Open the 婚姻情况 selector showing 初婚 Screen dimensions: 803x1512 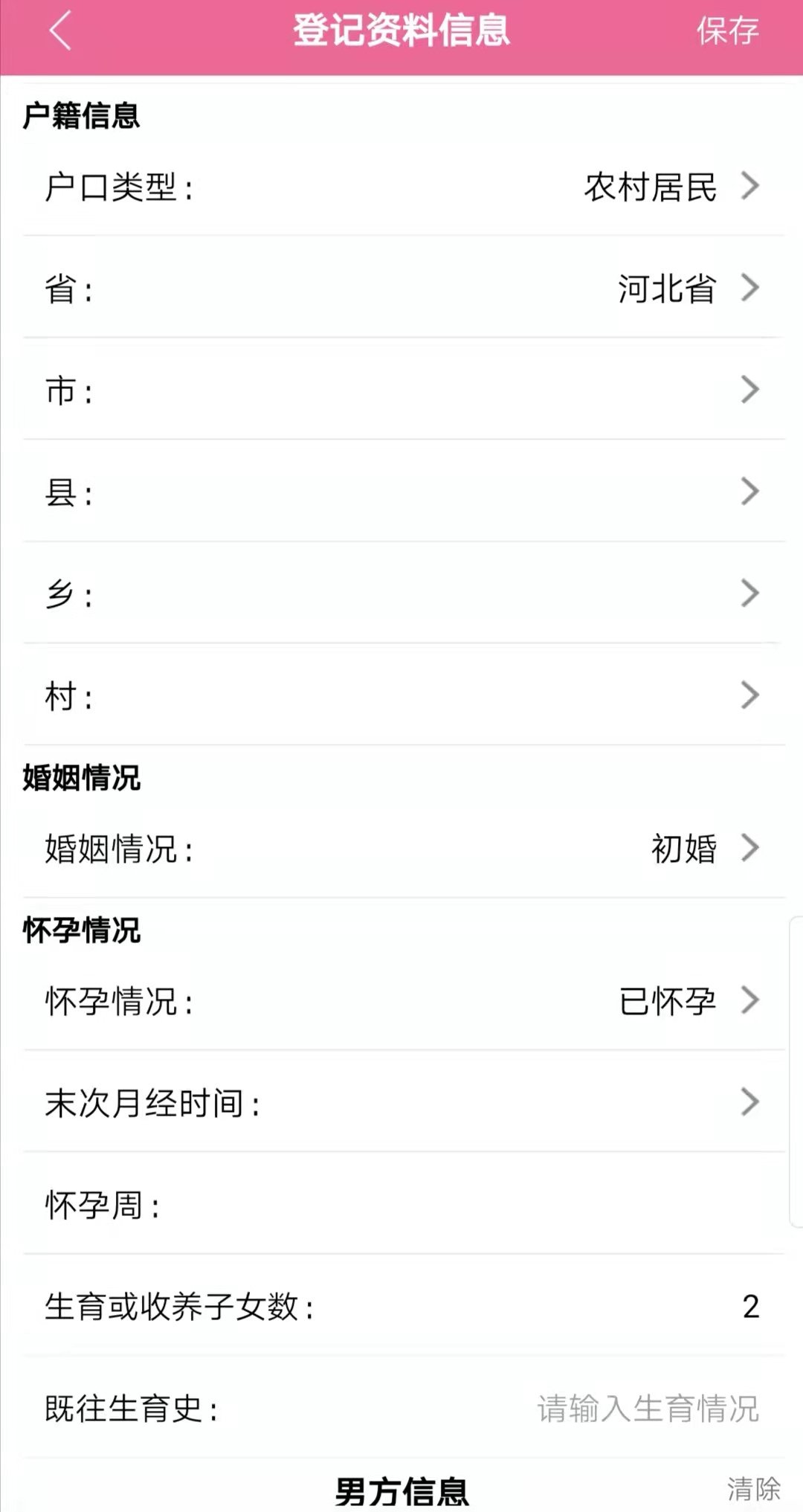pyautogui.click(x=699, y=848)
